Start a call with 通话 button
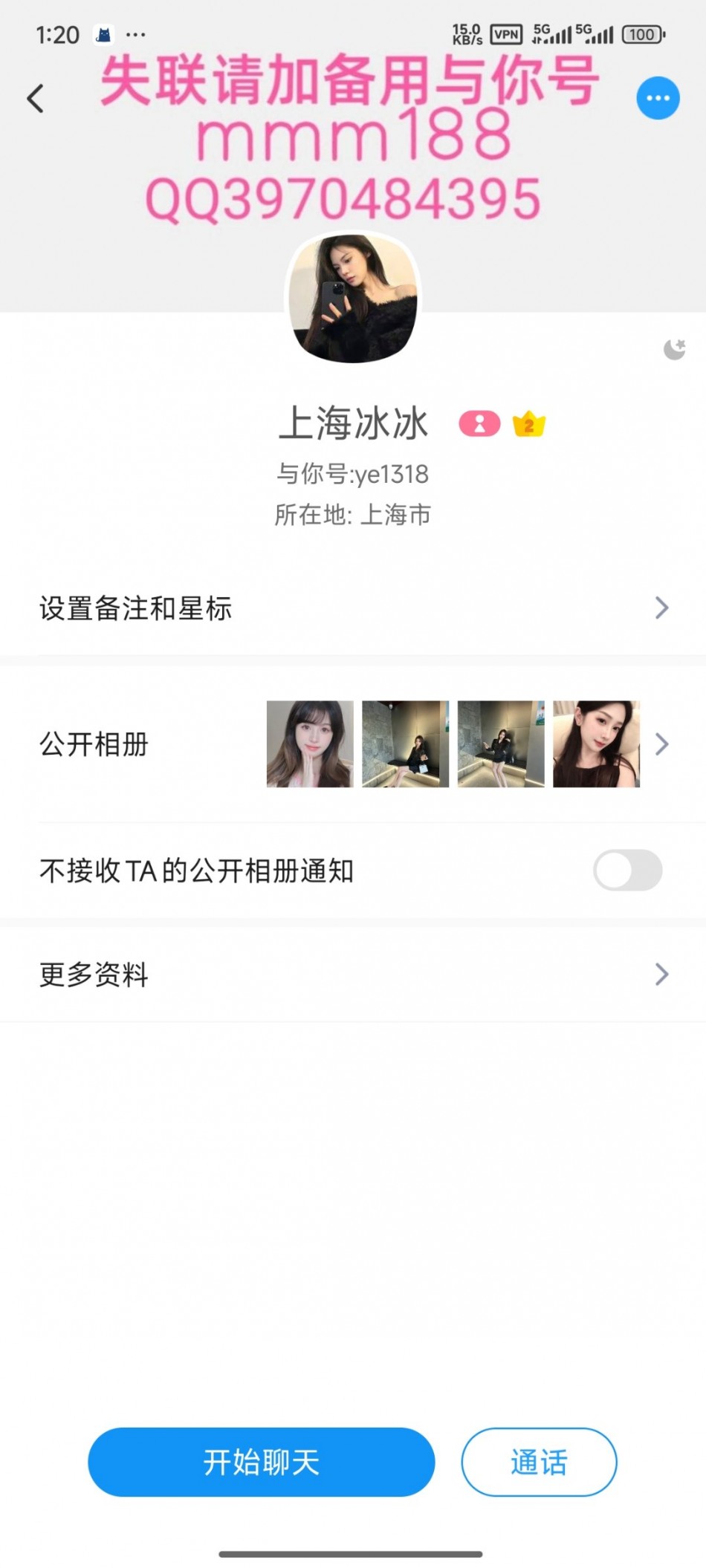This screenshot has width=706, height=1568. point(539,1462)
